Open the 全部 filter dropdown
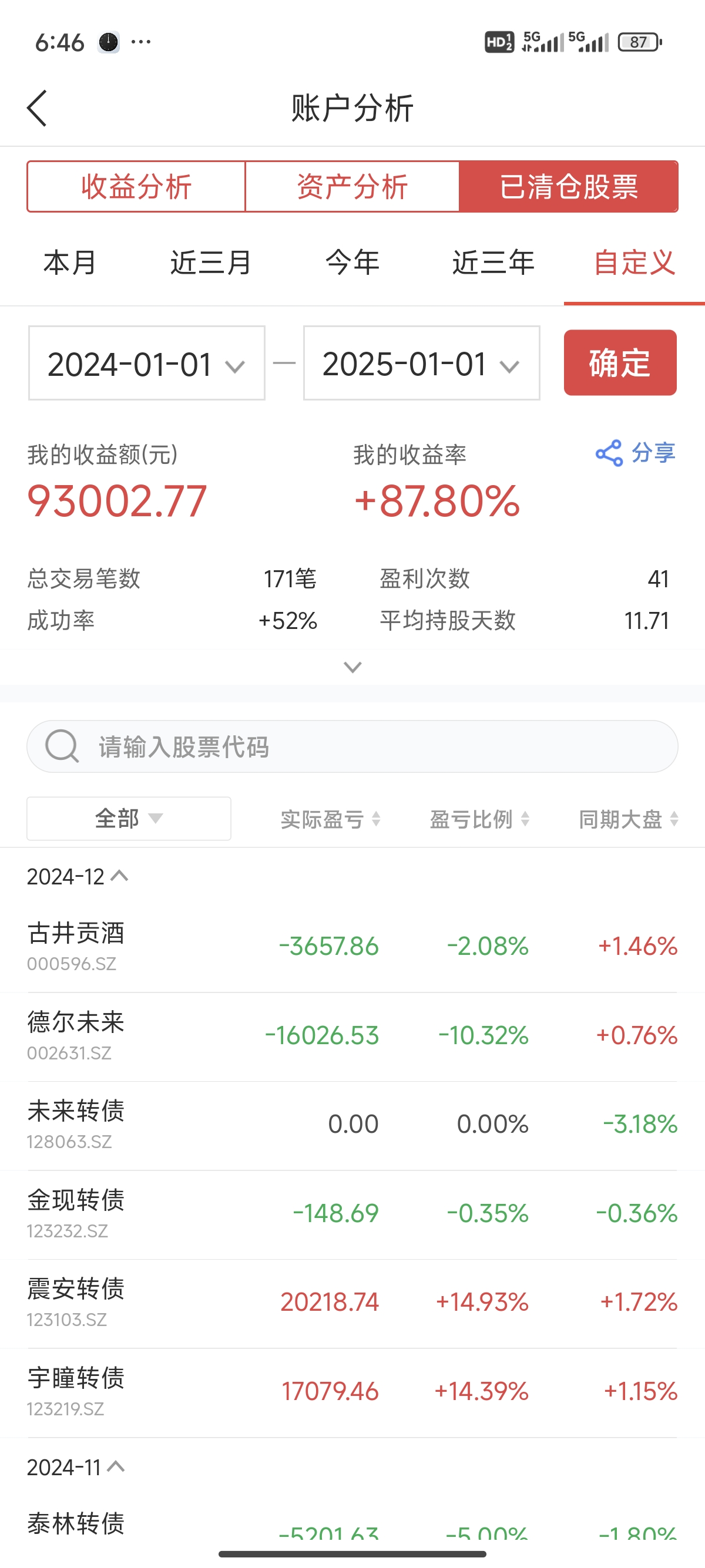The width and height of the screenshot is (705, 1568). (129, 819)
